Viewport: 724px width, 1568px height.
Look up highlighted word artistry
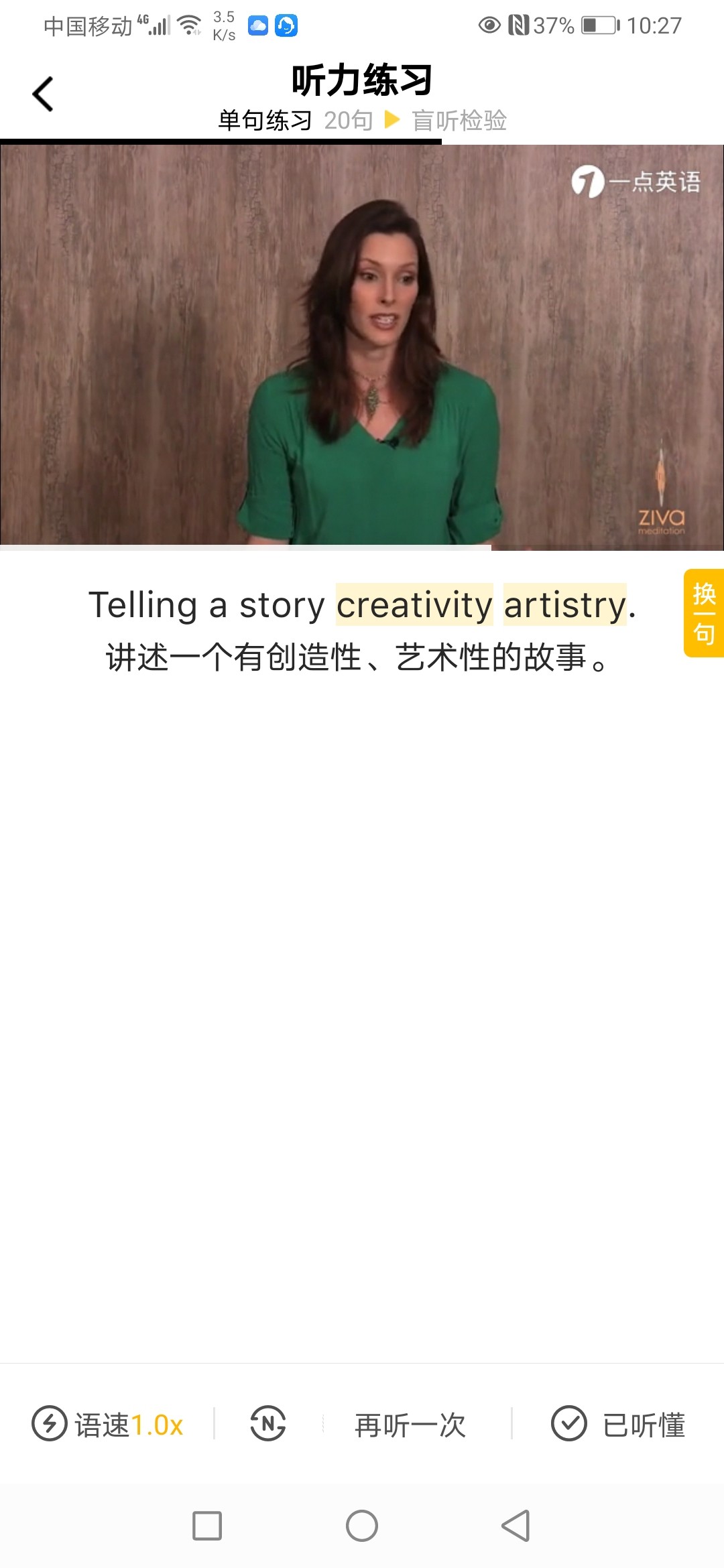pyautogui.click(x=564, y=605)
